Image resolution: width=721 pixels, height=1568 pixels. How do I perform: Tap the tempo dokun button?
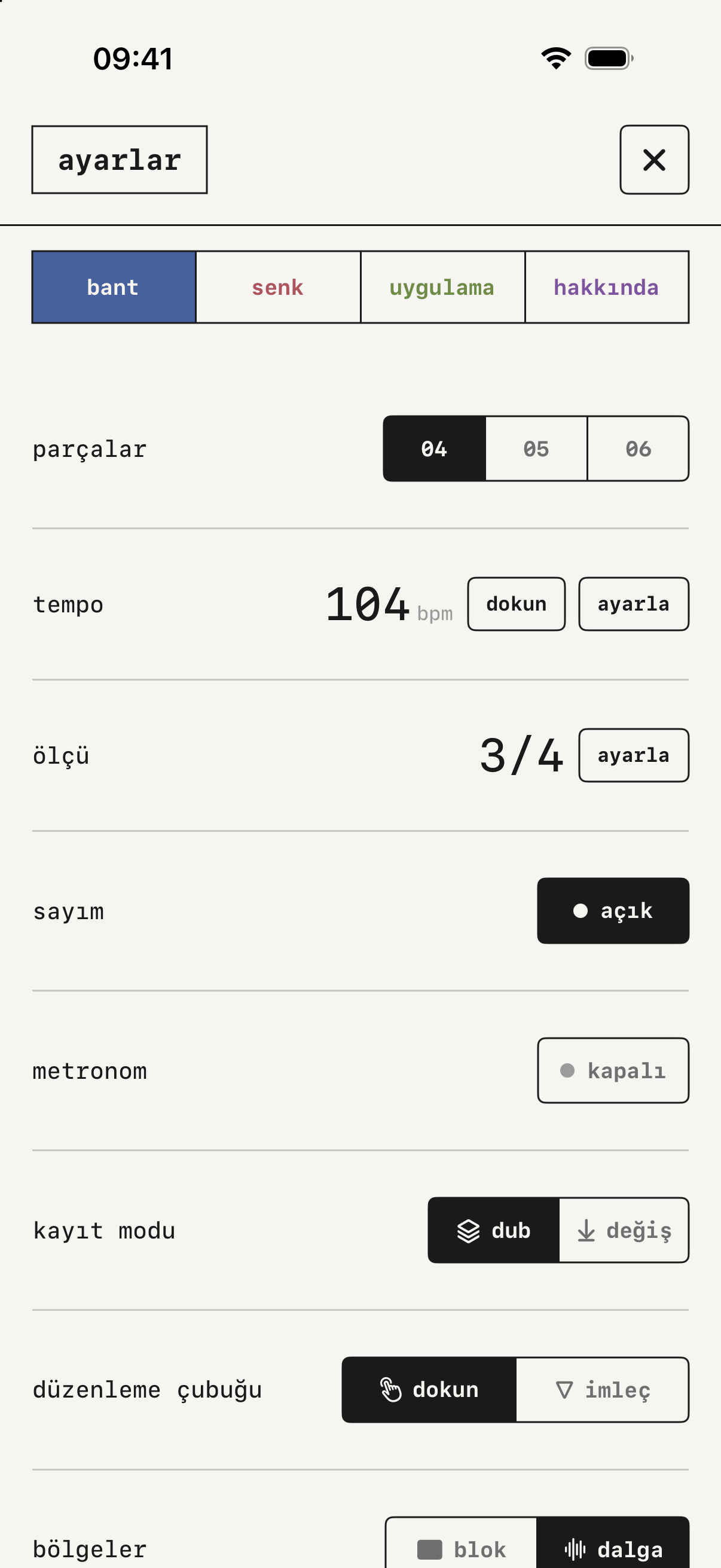pos(516,604)
